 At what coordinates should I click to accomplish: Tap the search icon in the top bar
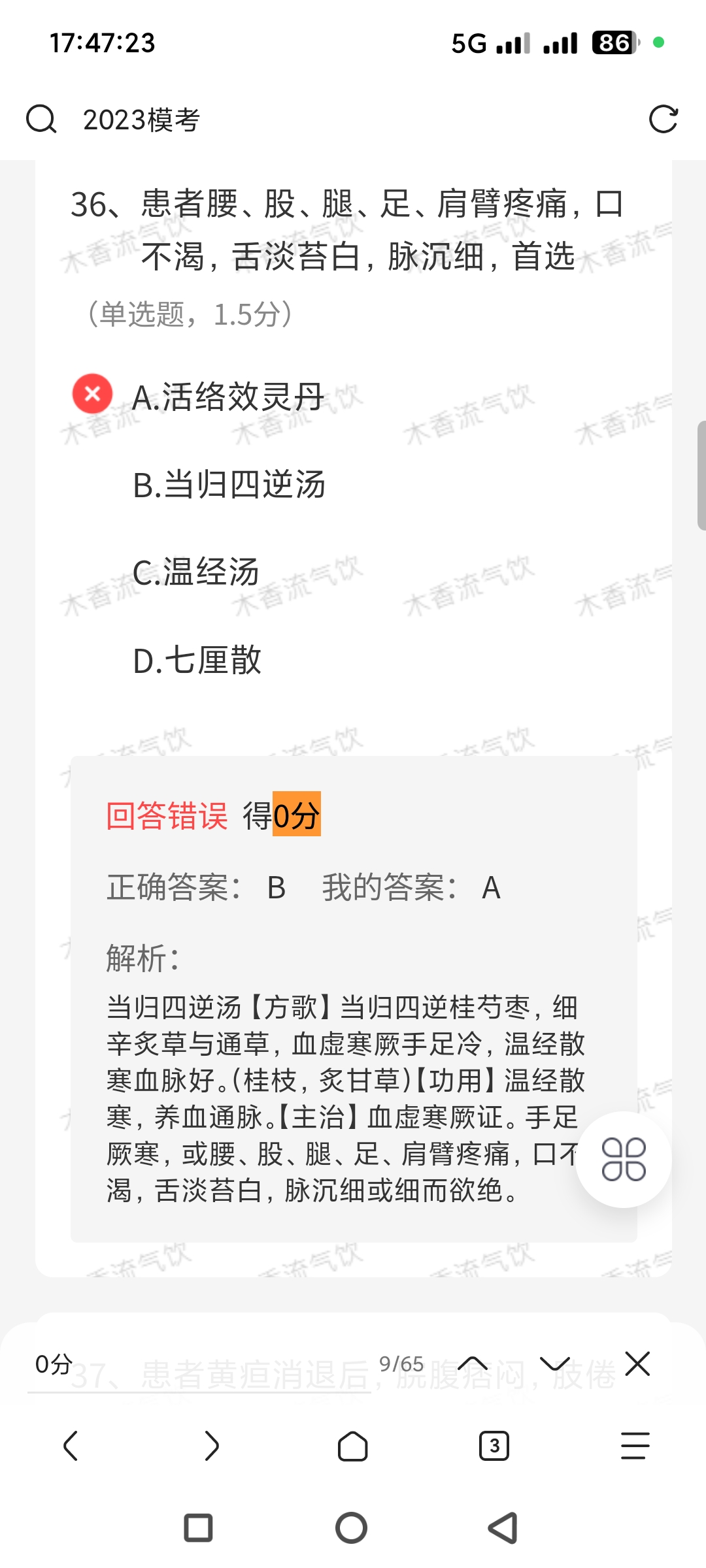[x=41, y=120]
